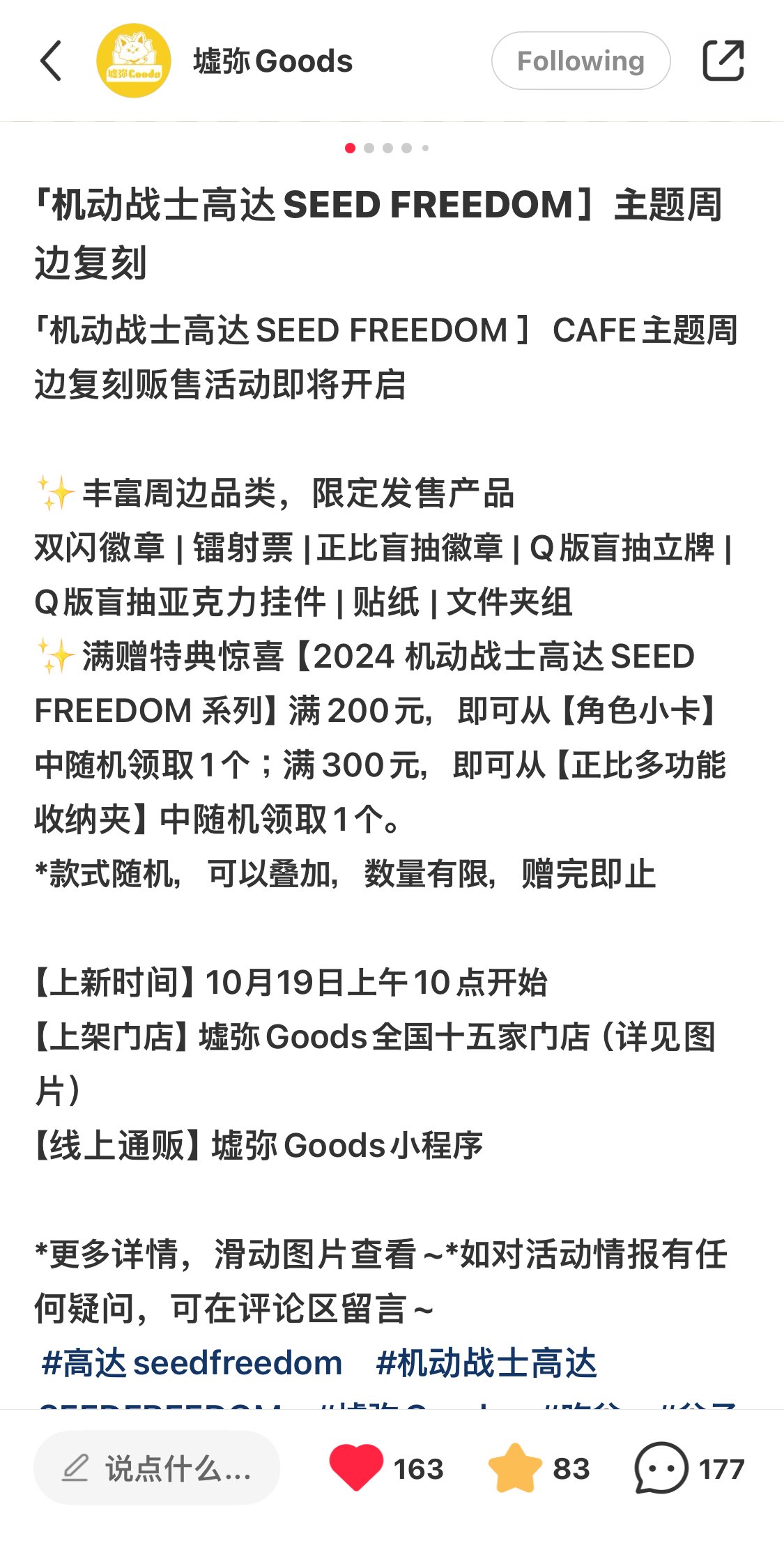
Task: Open hashtag #高达seedfreedom
Action: 192,1362
